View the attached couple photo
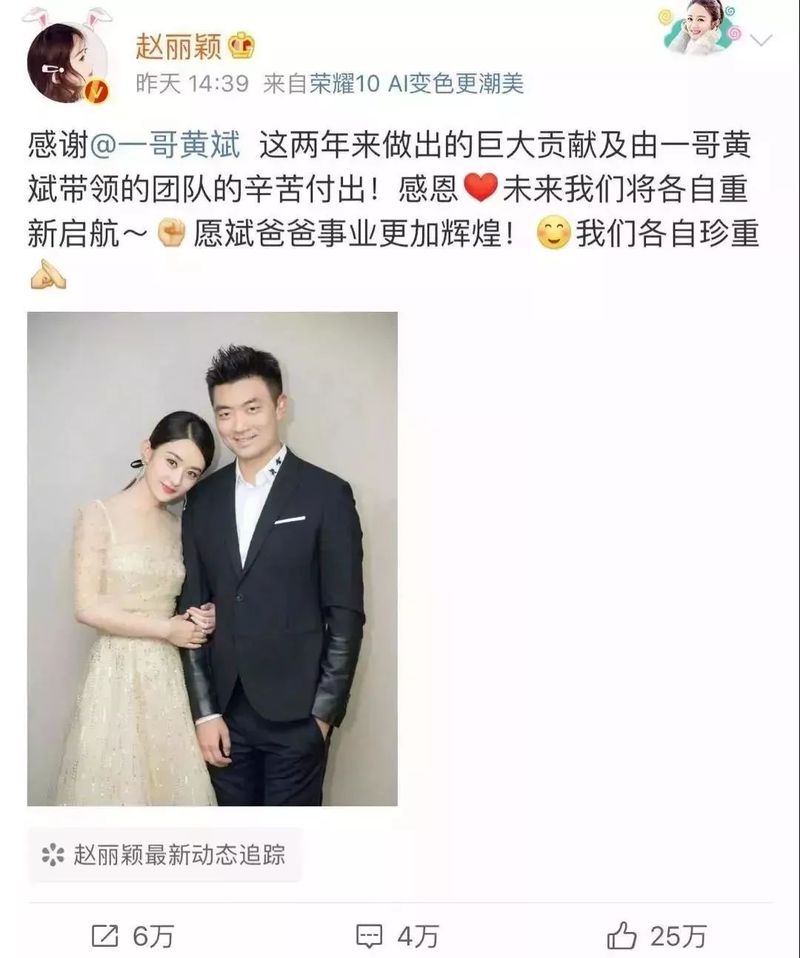 tap(212, 559)
